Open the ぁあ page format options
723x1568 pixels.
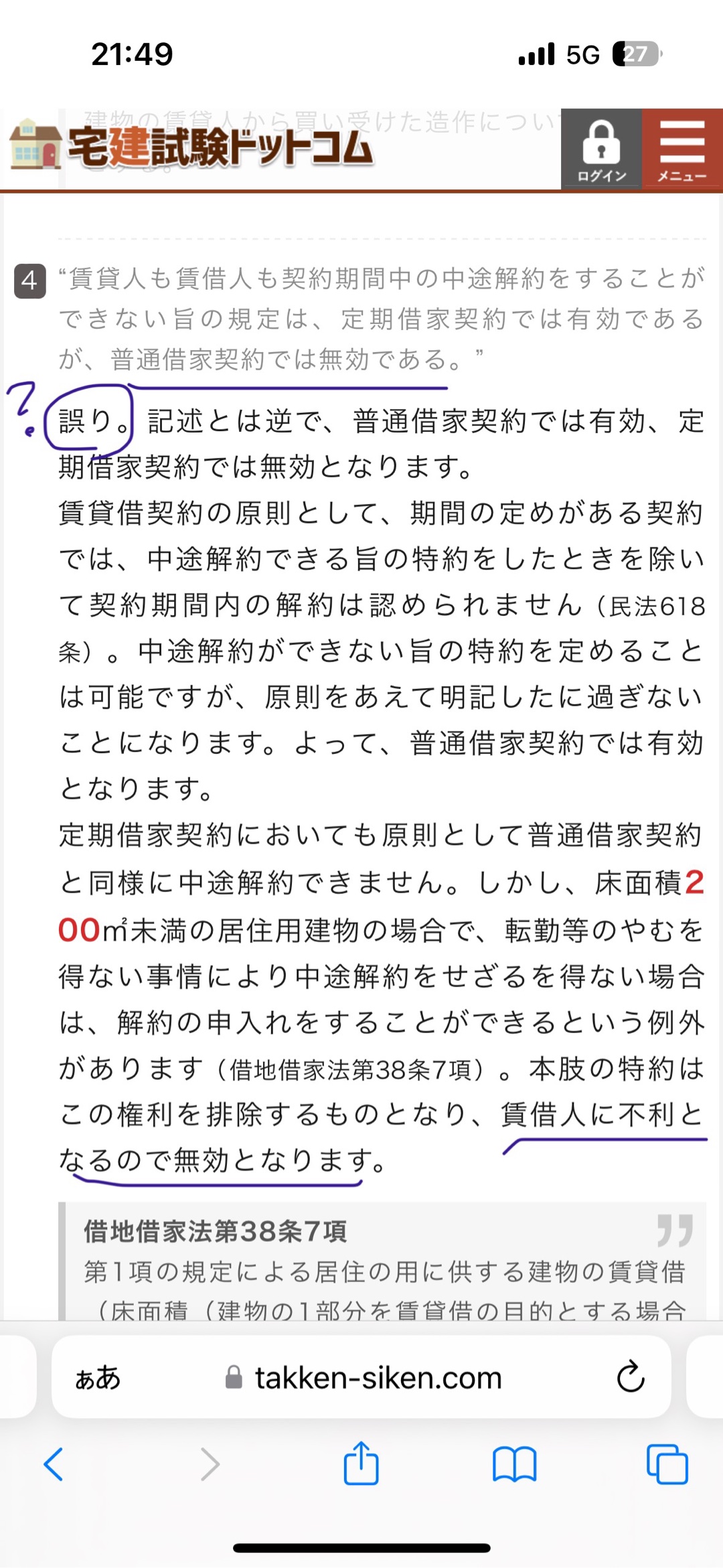pyautogui.click(x=98, y=1378)
